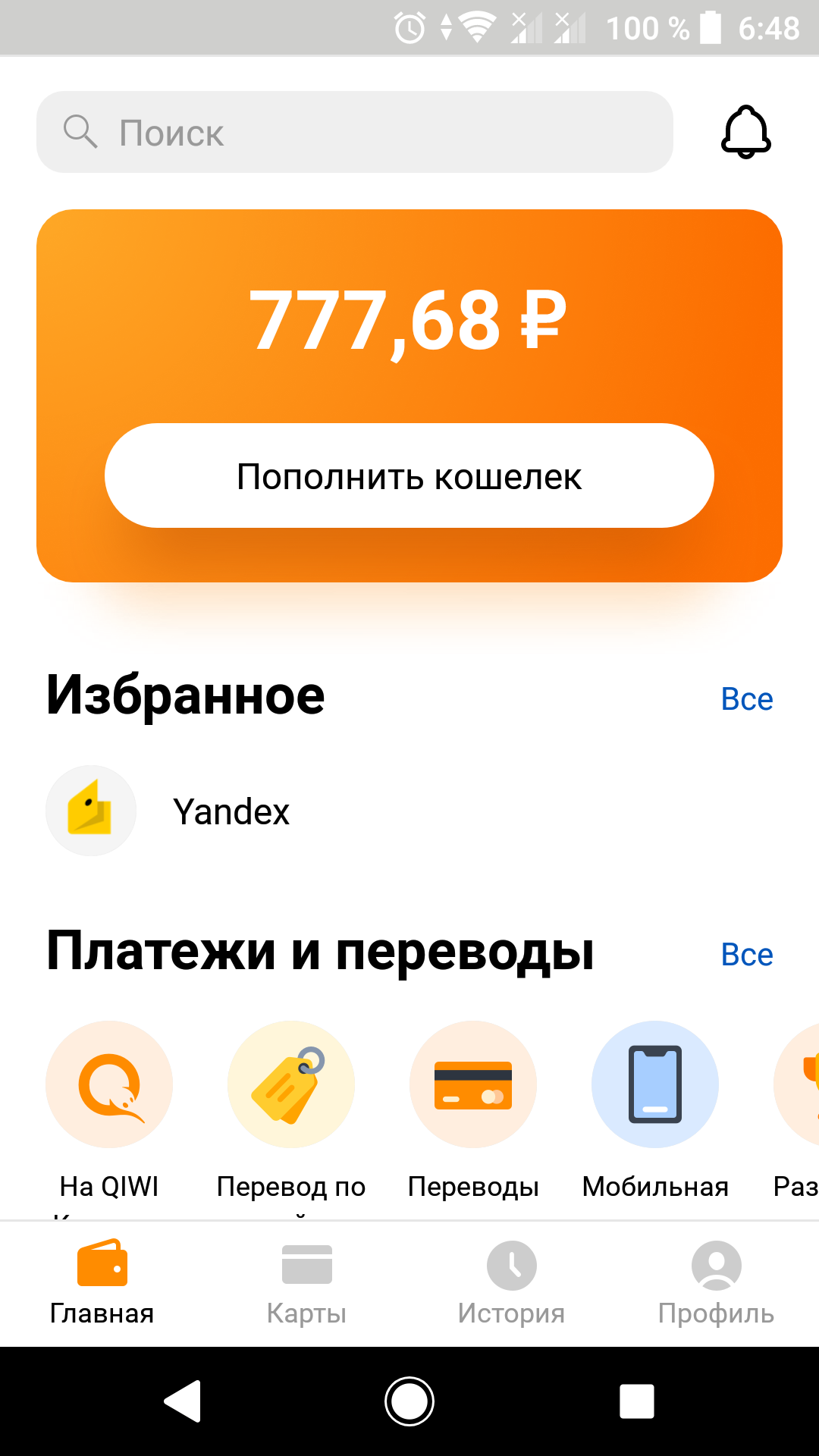The image size is (819, 1456).
Task: Tap the Пополнить кошелек button
Action: (409, 475)
